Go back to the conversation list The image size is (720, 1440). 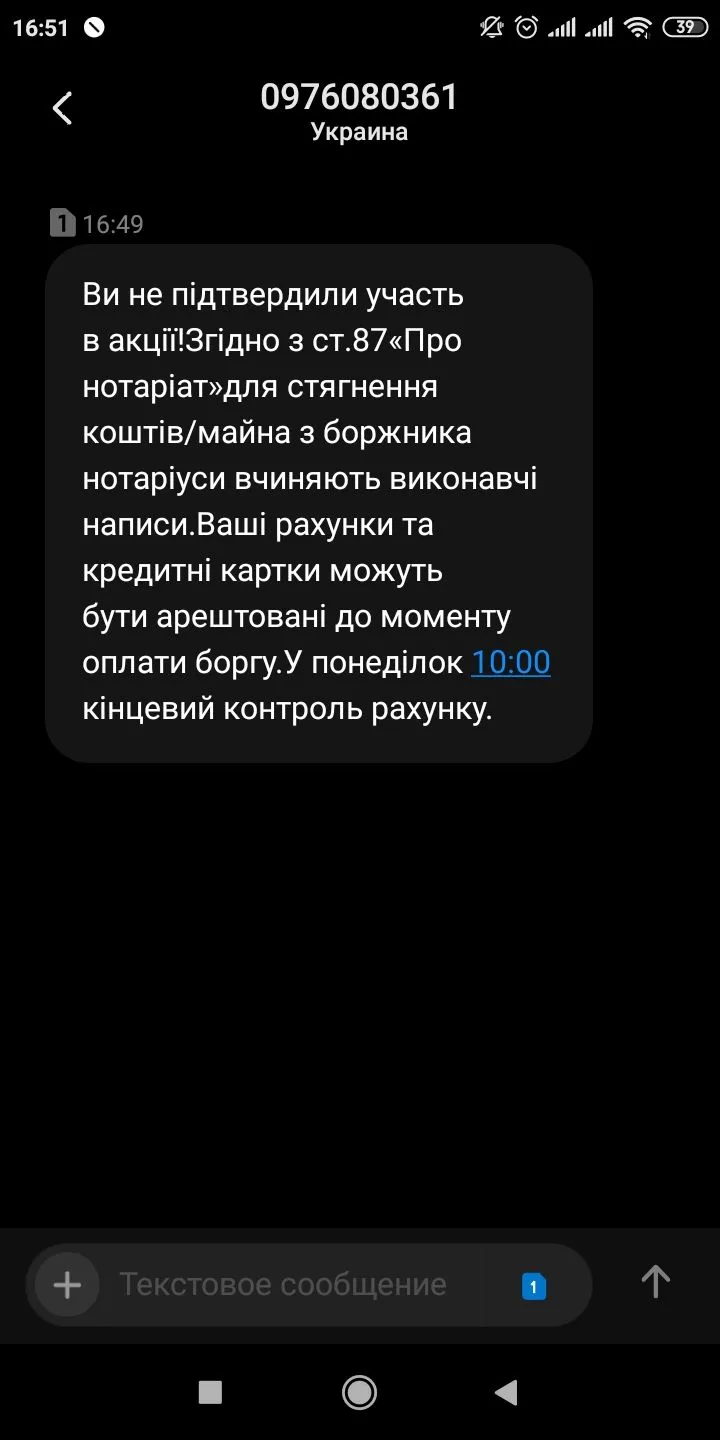click(62, 108)
